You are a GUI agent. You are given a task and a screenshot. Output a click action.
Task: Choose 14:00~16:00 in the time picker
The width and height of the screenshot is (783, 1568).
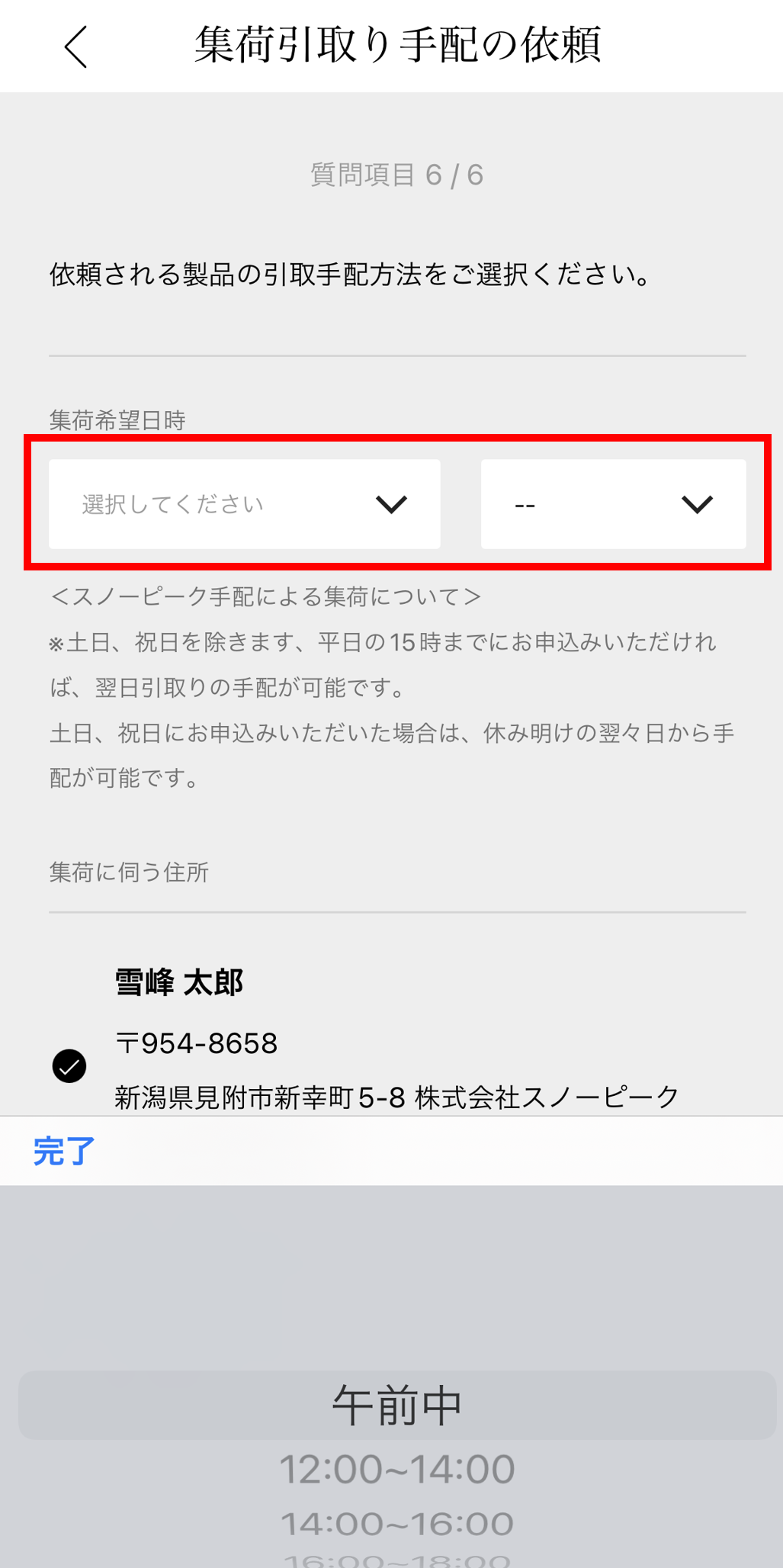point(396,1524)
